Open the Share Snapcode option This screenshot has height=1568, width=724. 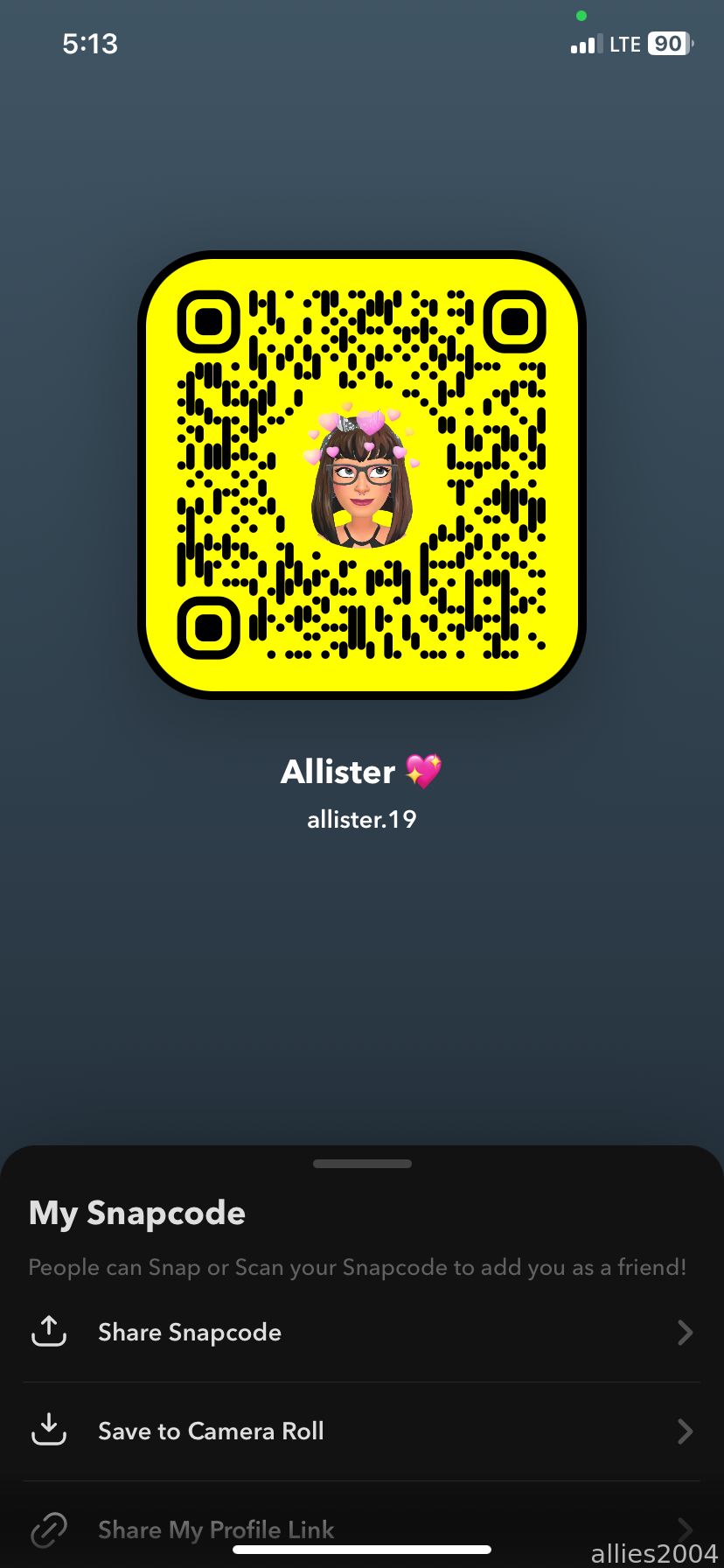tap(189, 1333)
